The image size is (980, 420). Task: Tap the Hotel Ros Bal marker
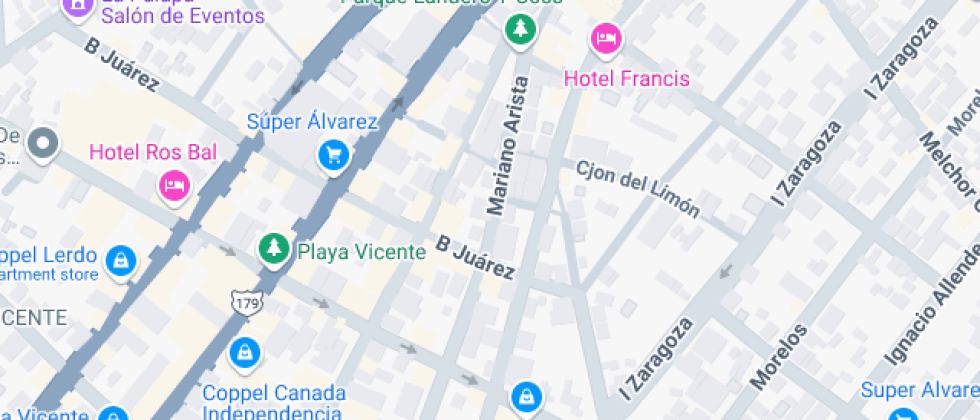[175, 185]
